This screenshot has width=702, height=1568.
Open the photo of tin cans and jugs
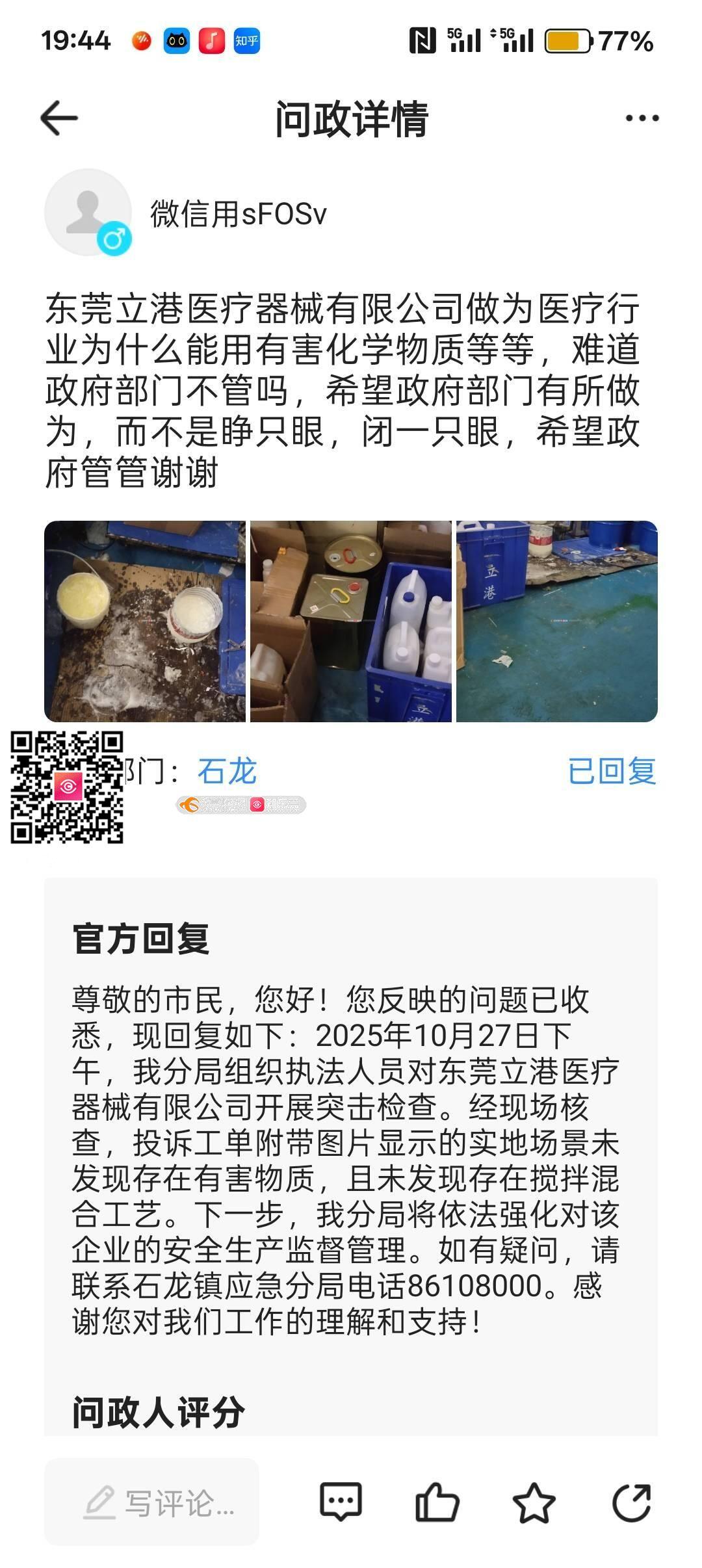(351, 621)
